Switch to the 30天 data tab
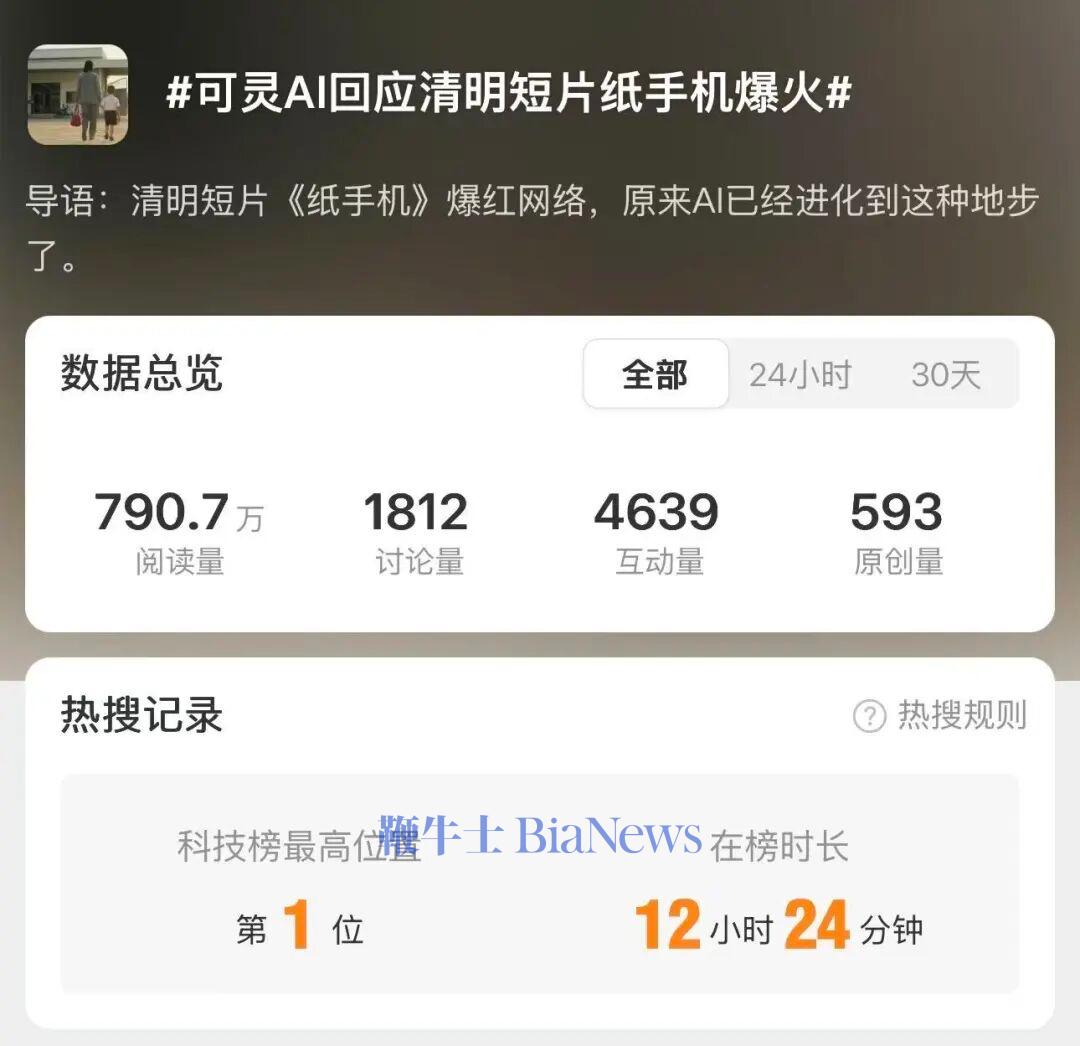 coord(945,375)
